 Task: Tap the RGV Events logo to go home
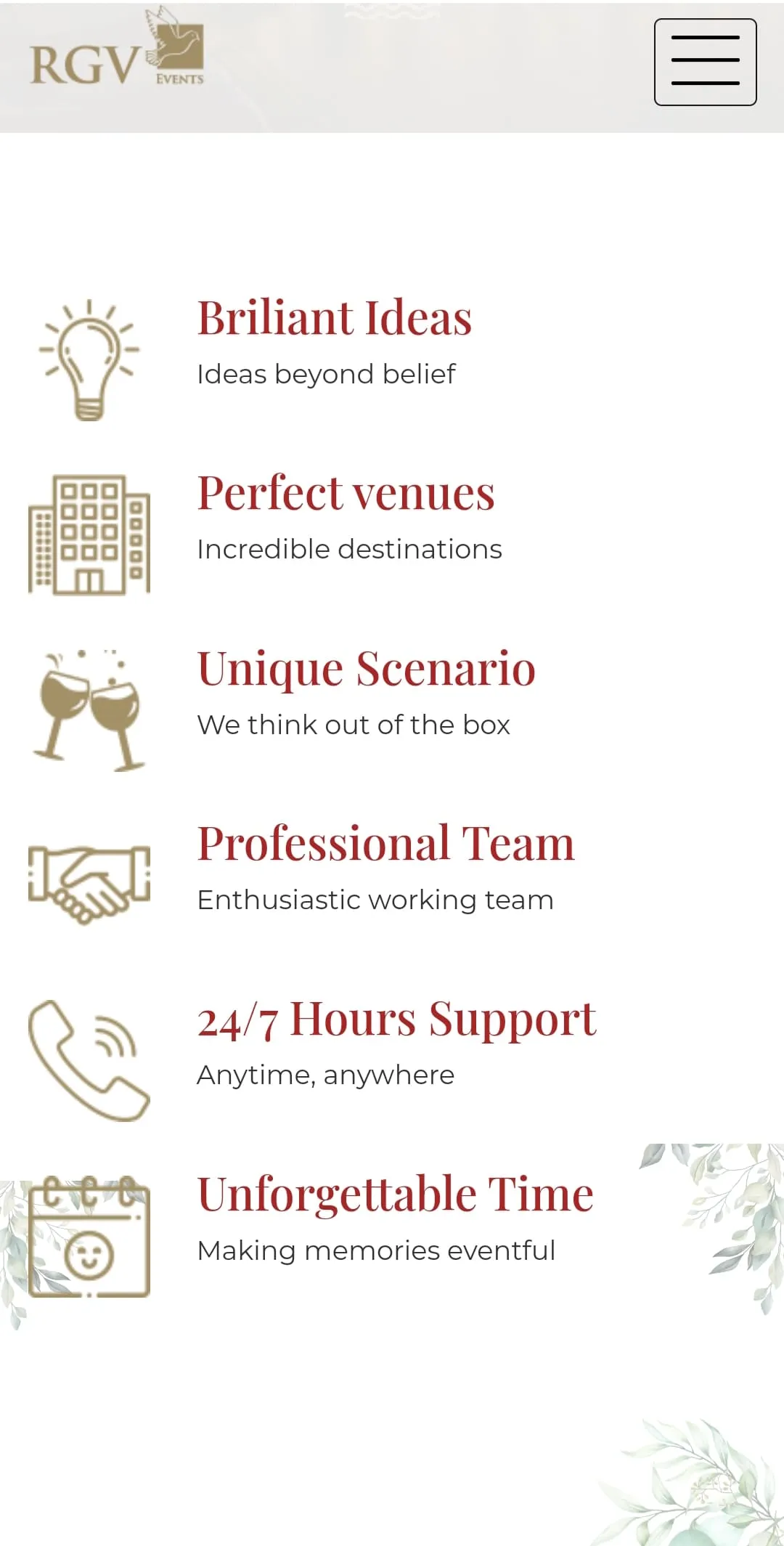[x=117, y=48]
